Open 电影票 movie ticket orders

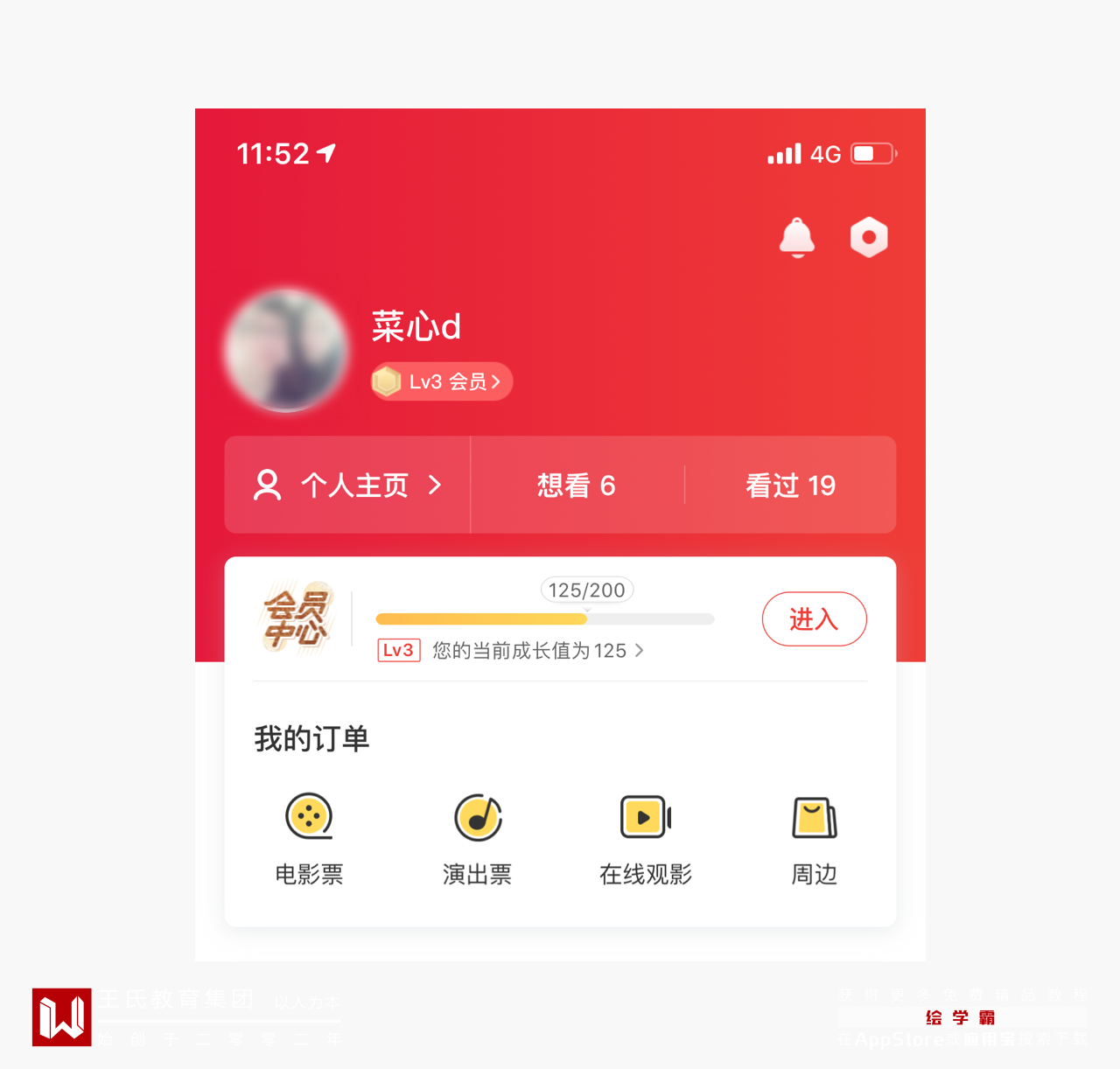pos(309,837)
